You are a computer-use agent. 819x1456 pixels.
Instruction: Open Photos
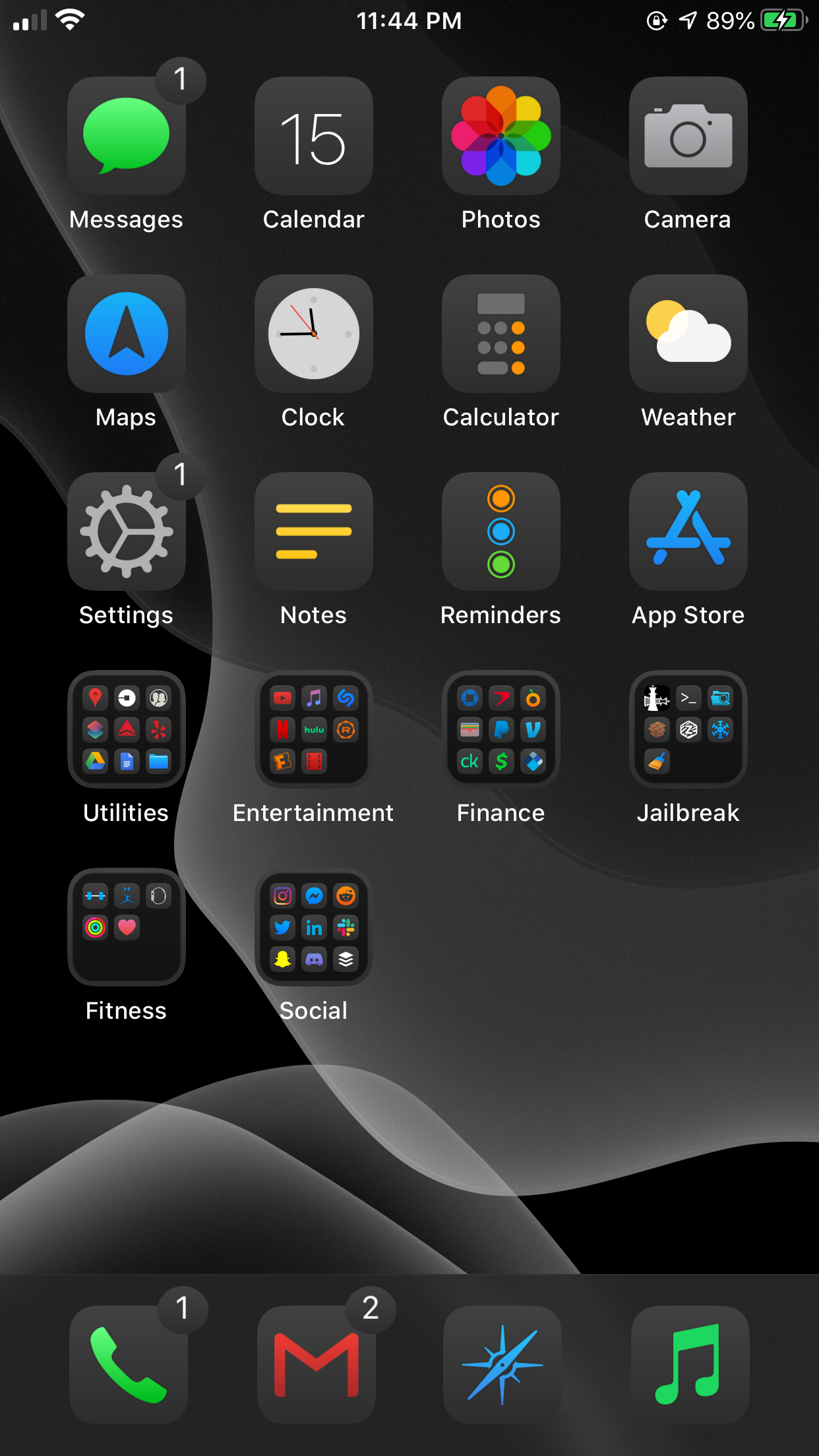pos(501,136)
